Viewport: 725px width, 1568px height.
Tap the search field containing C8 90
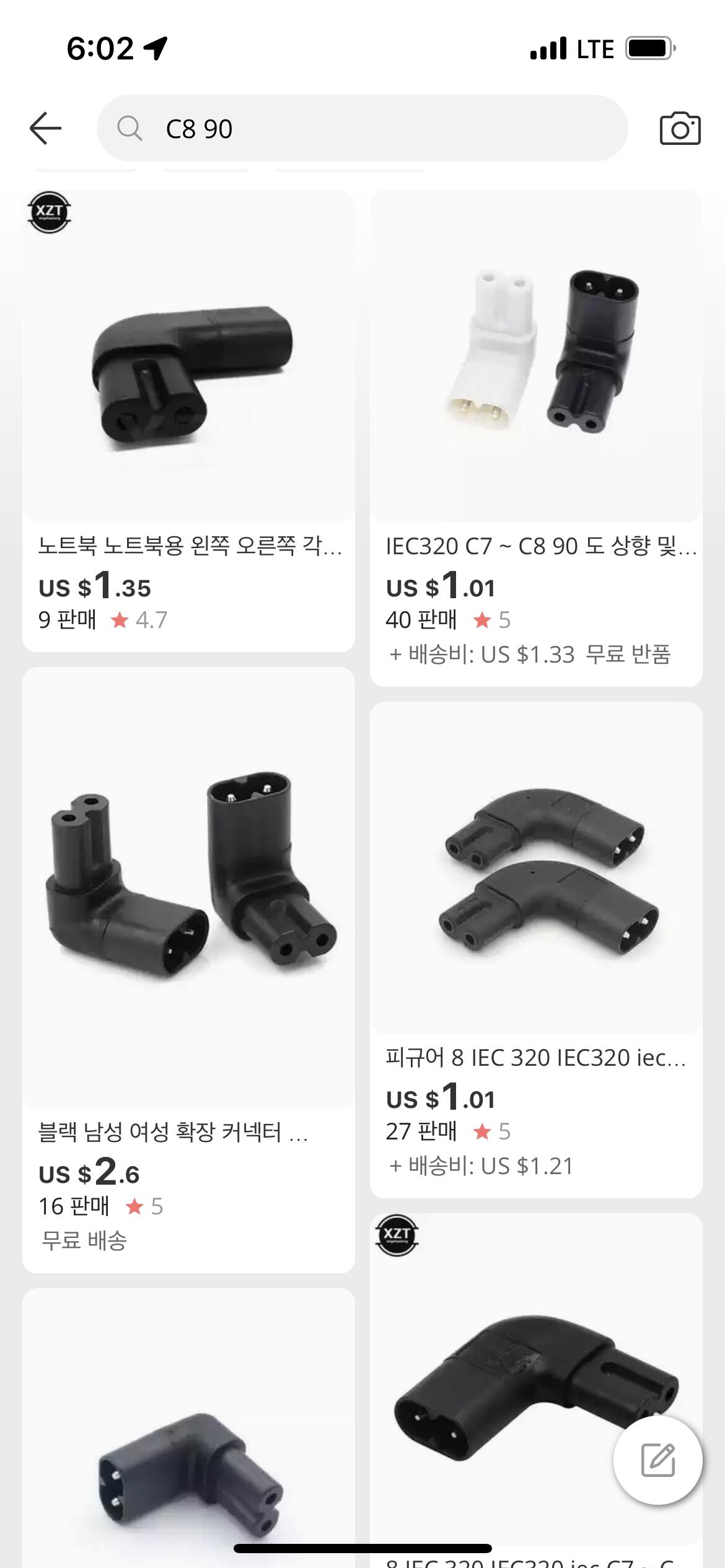362,128
